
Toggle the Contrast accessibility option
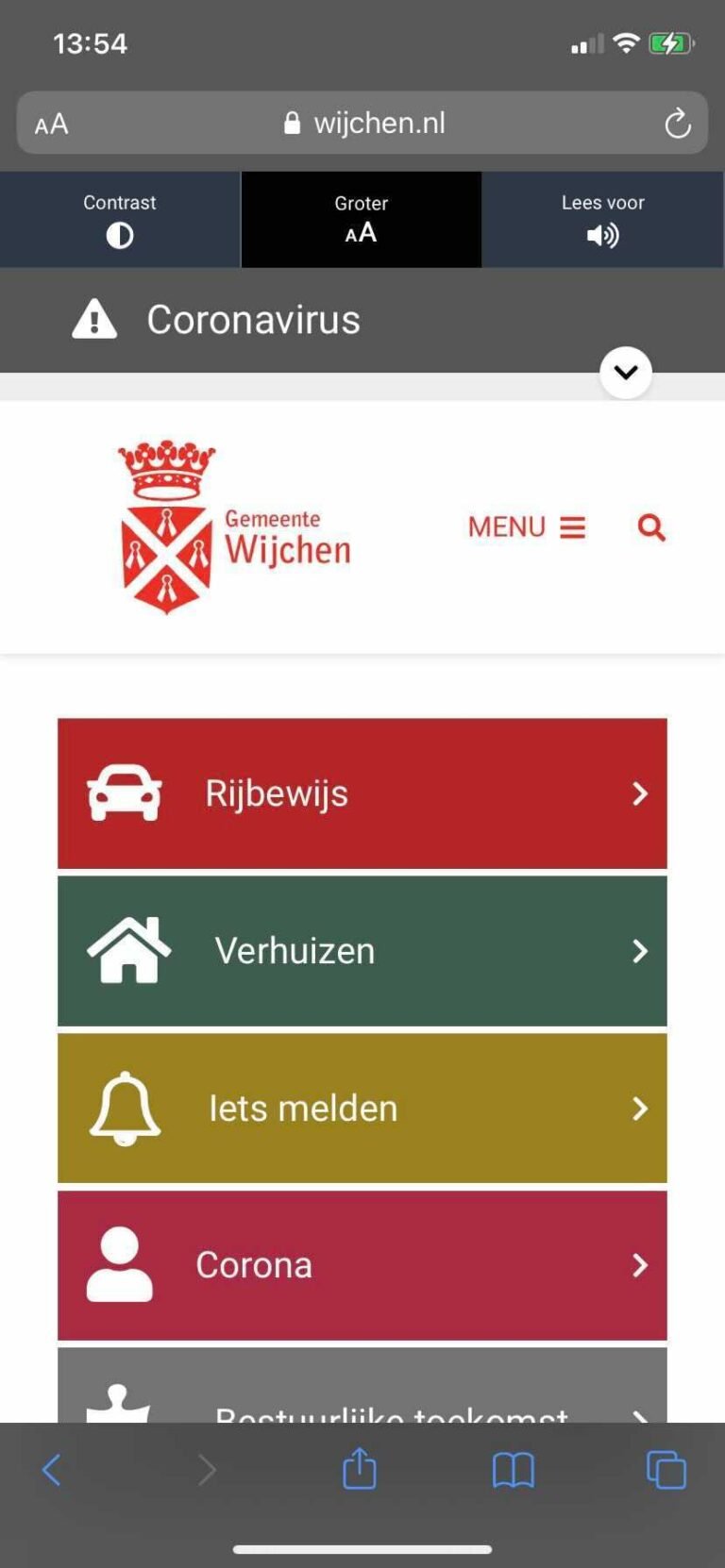point(120,220)
